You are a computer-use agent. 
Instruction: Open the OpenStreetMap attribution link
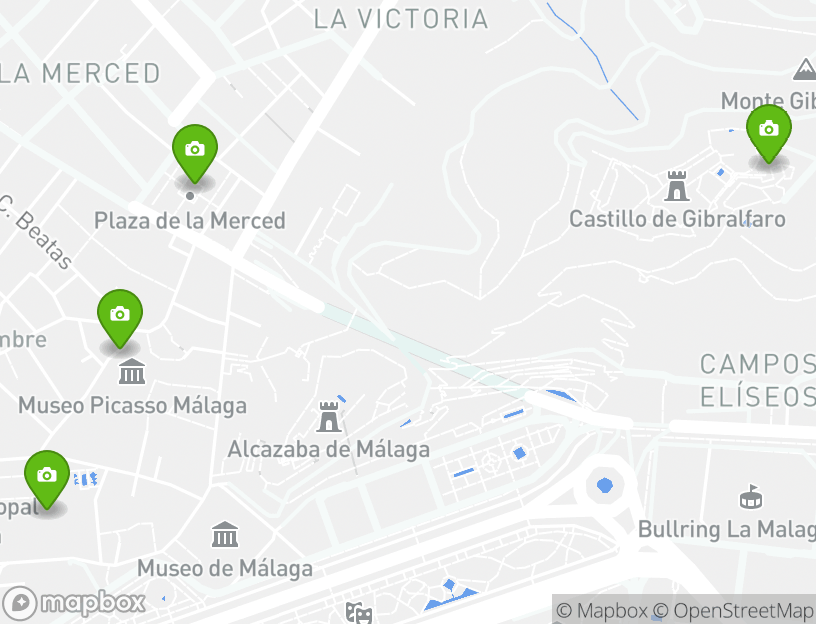coord(734,610)
